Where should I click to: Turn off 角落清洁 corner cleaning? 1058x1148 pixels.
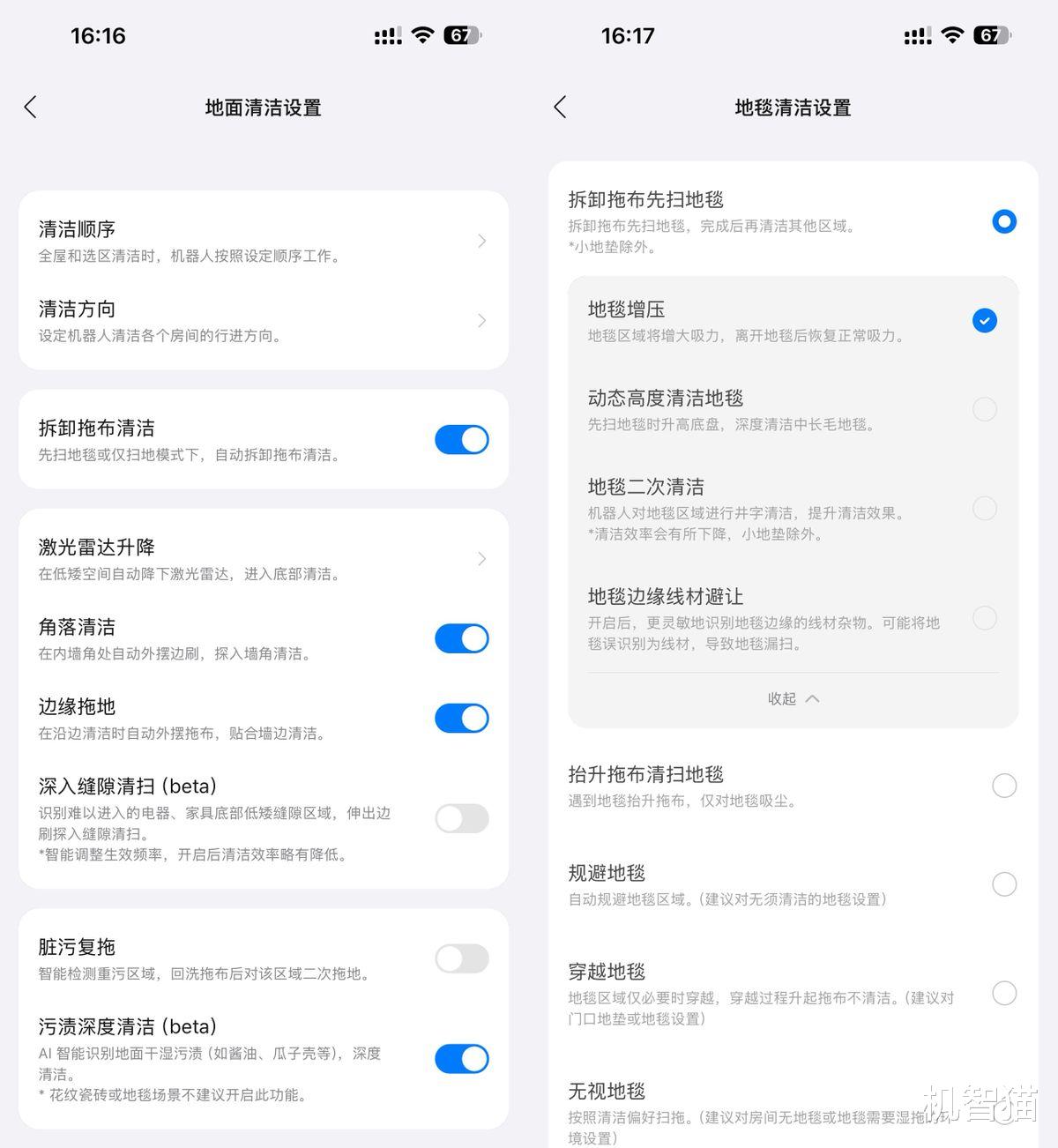[461, 637]
